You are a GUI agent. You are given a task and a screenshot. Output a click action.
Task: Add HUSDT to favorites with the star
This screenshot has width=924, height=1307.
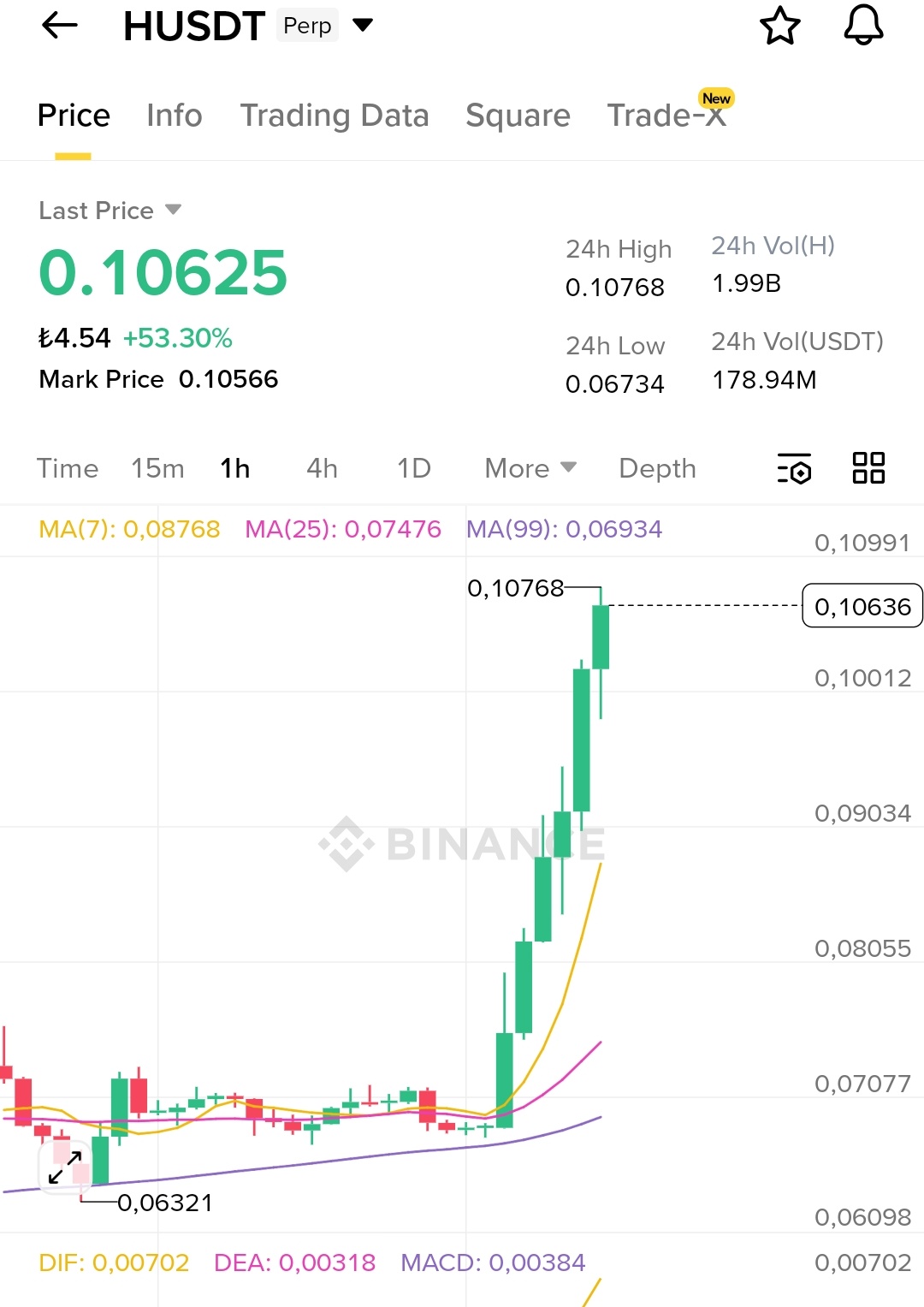[x=779, y=26]
